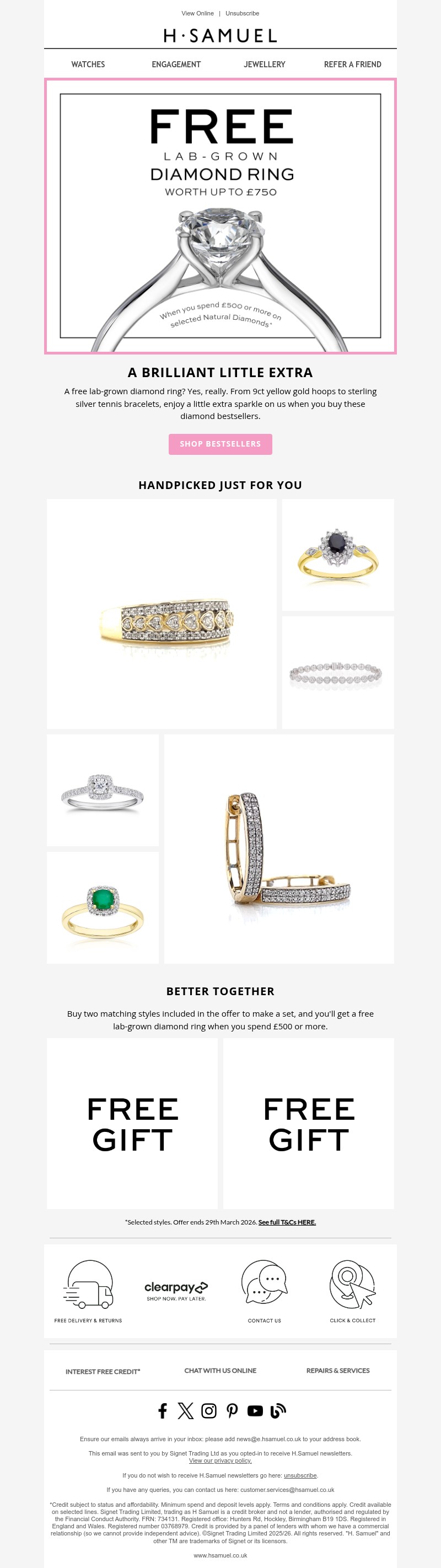441x1568 pixels.
Task: Select the Jewellery menu item
Action: pyautogui.click(x=264, y=65)
